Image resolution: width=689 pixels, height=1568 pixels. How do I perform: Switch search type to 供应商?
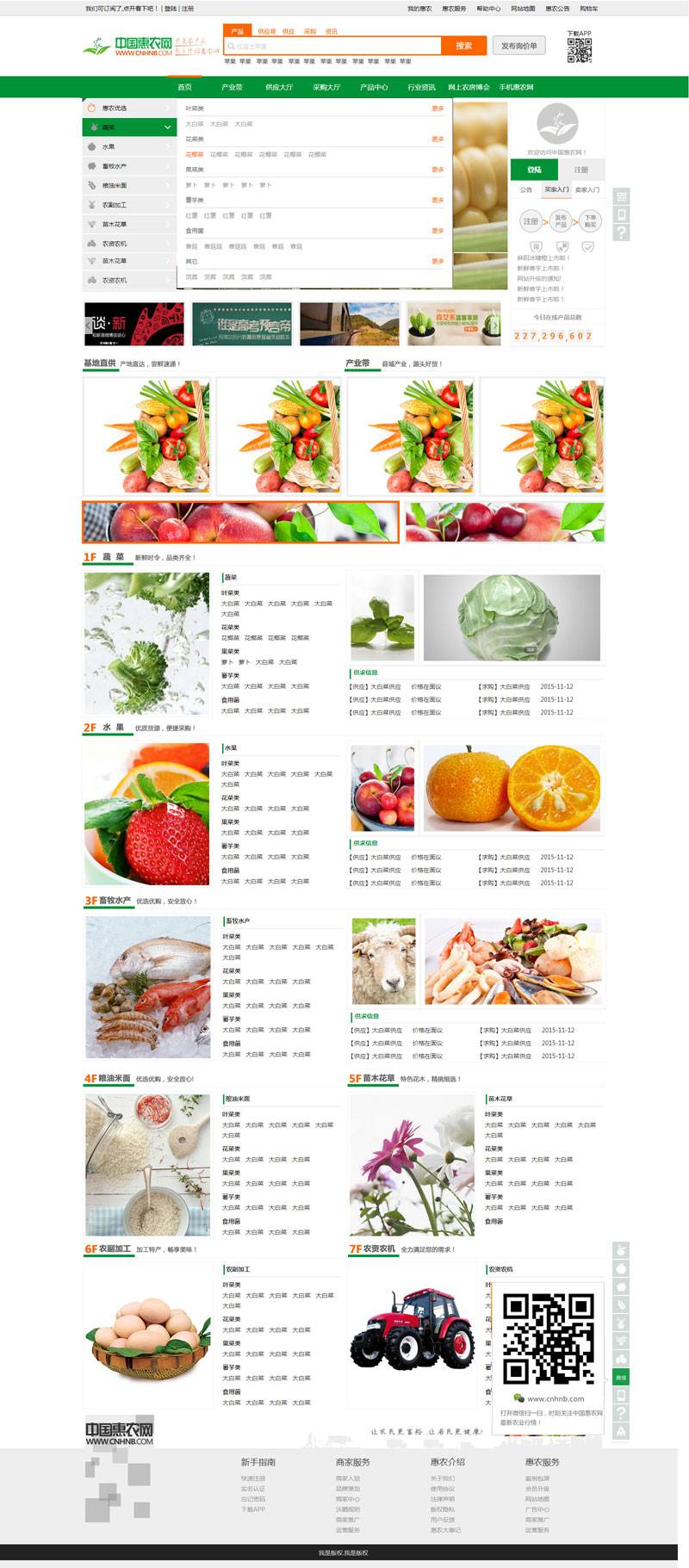point(267,31)
